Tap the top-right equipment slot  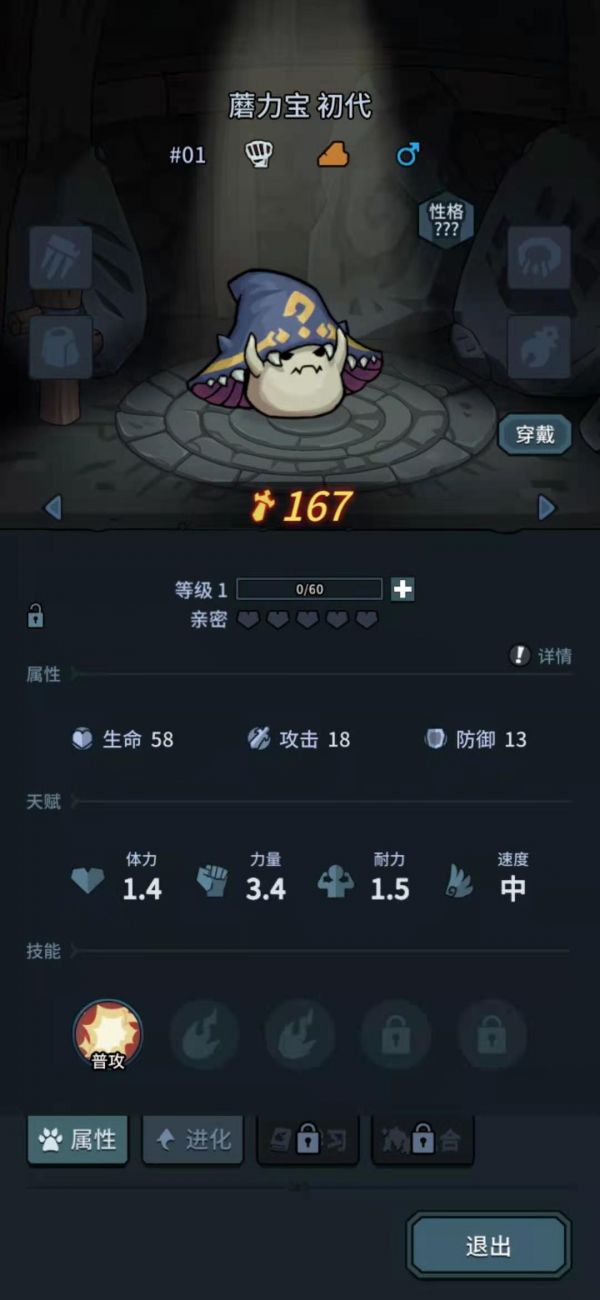539,258
